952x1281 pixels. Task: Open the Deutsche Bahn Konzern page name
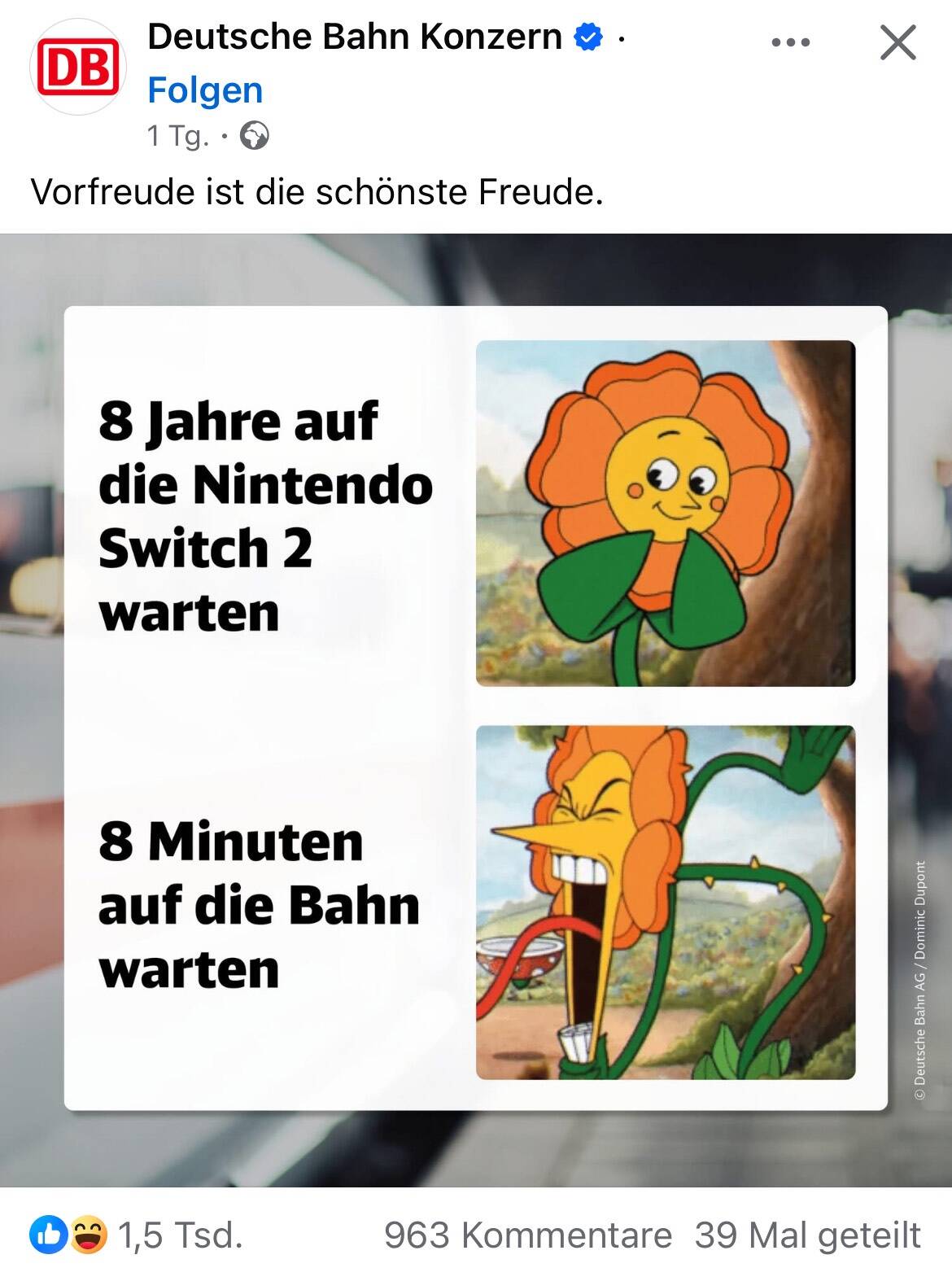click(355, 37)
